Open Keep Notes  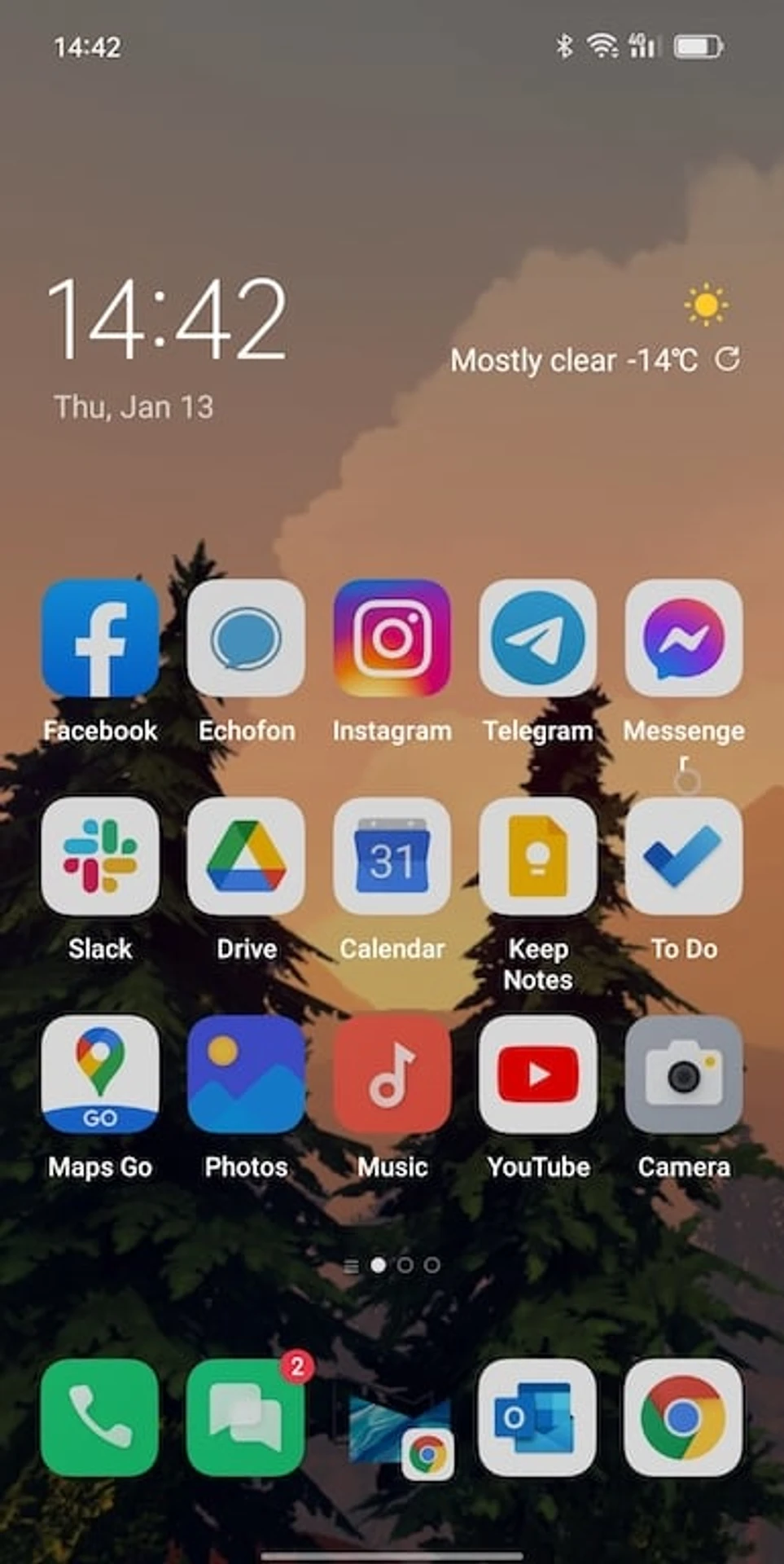click(537, 856)
